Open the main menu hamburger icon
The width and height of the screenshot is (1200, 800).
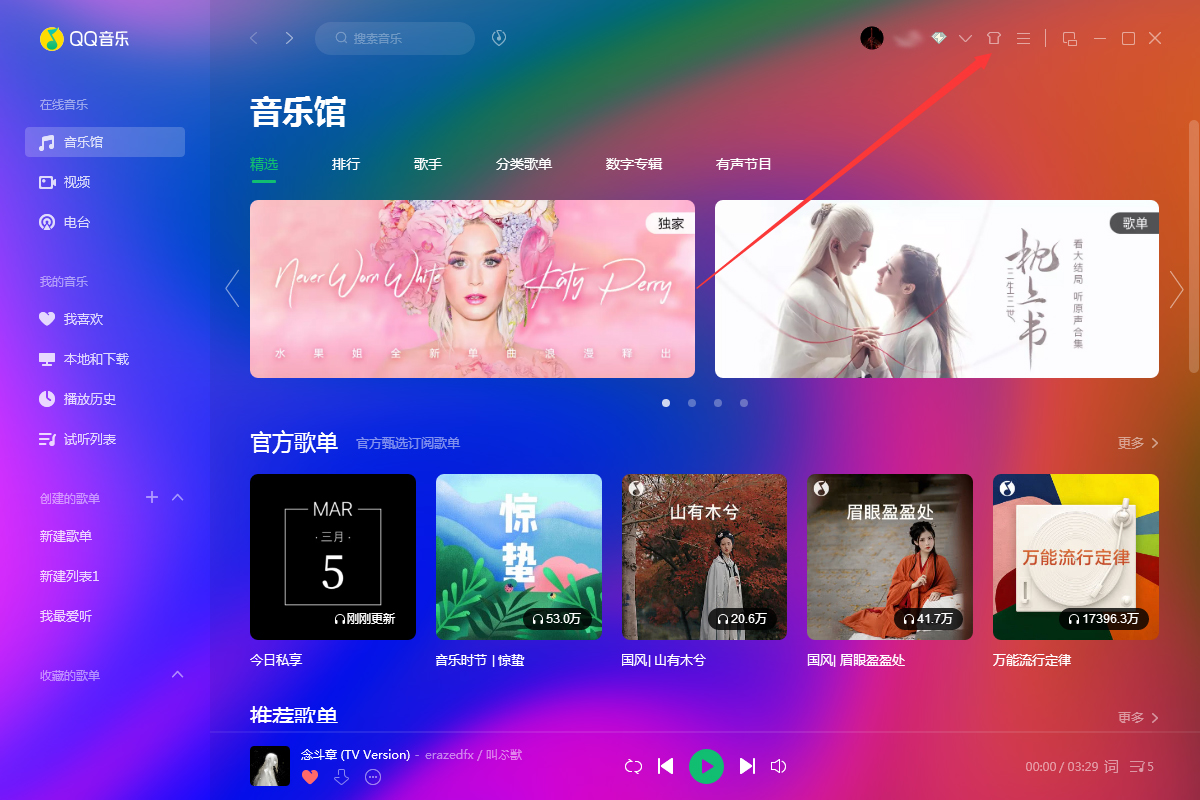point(1023,38)
